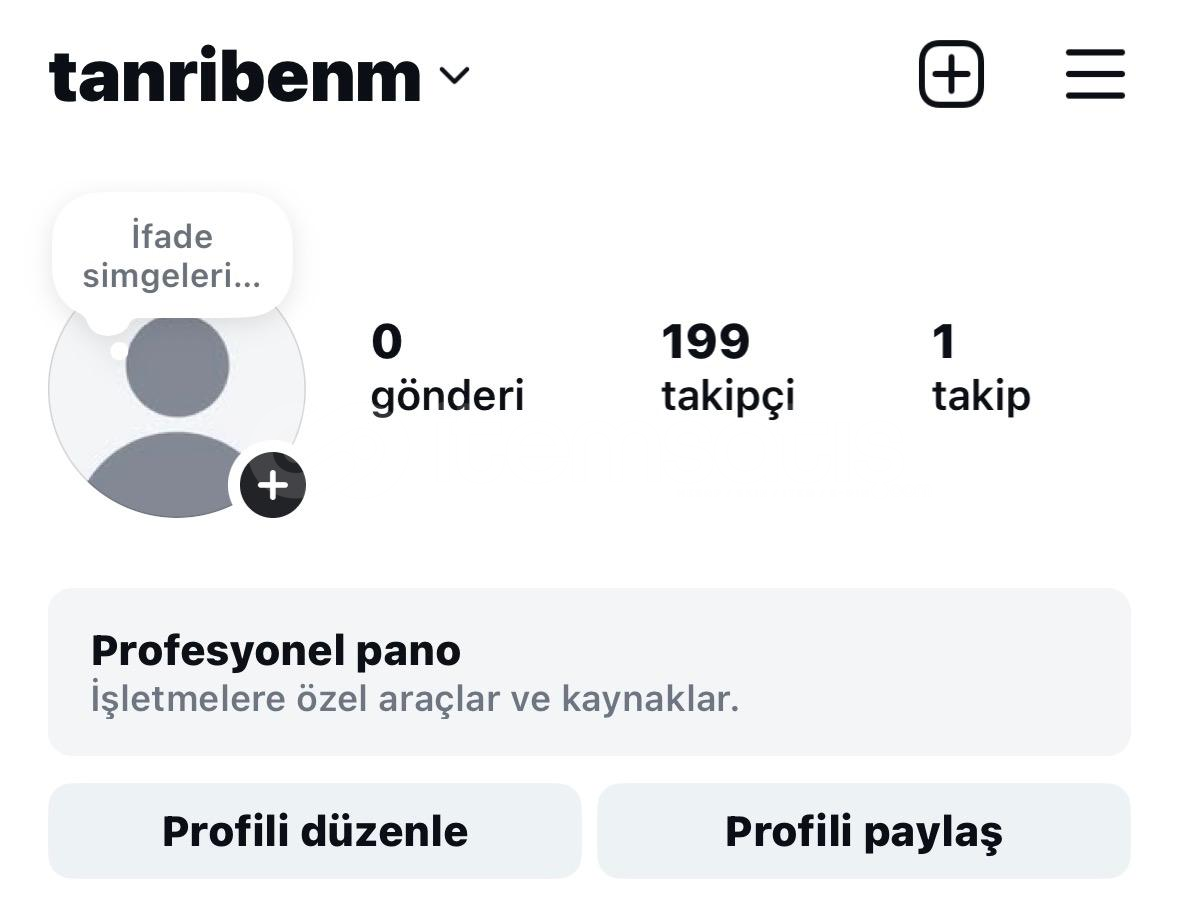View the 1 takip list
Image resolution: width=1179 pixels, height=902 pixels.
click(x=980, y=367)
